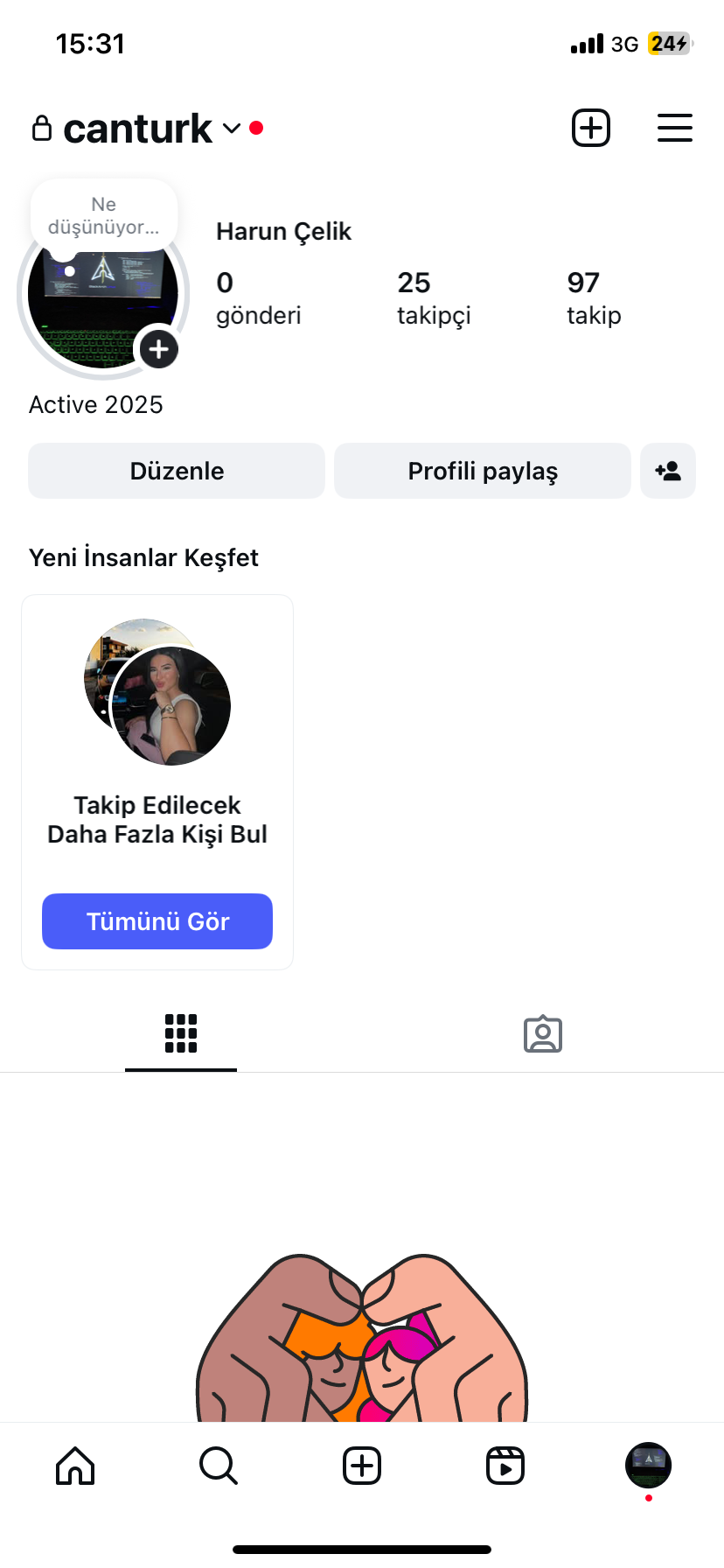Open the hamburger menu
The image size is (724, 1568).
pos(675,128)
